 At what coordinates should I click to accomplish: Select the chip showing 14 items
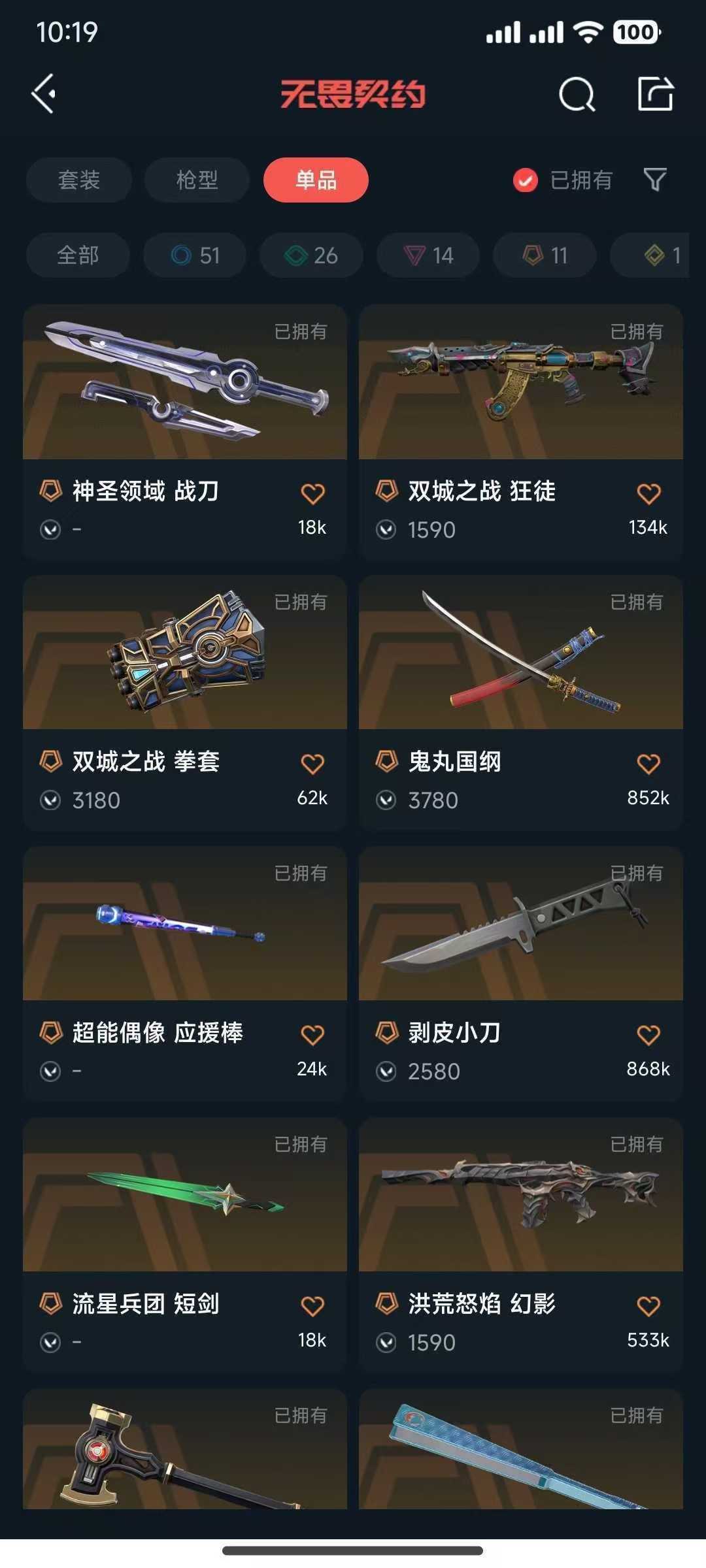pyautogui.click(x=428, y=255)
